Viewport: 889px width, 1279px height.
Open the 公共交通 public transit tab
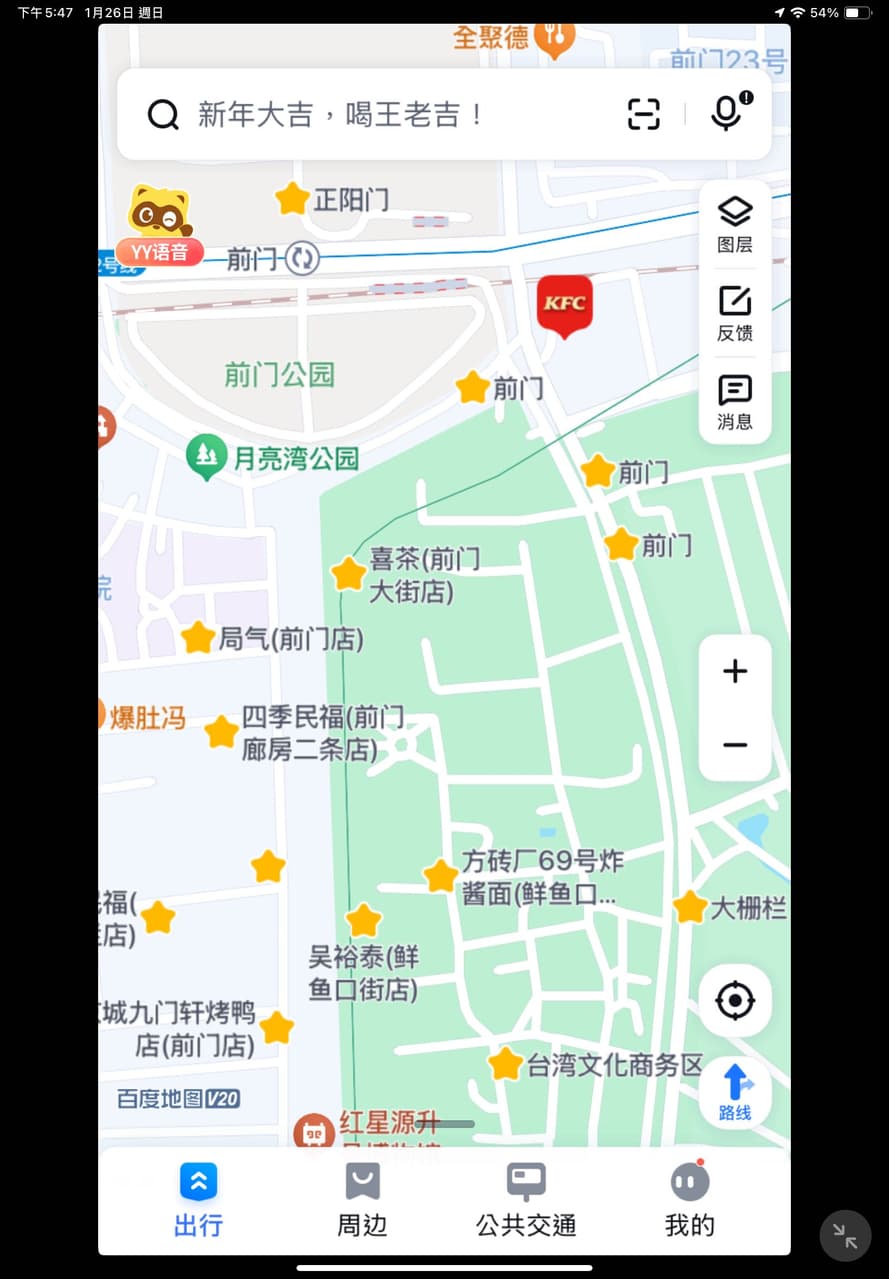coord(526,1200)
